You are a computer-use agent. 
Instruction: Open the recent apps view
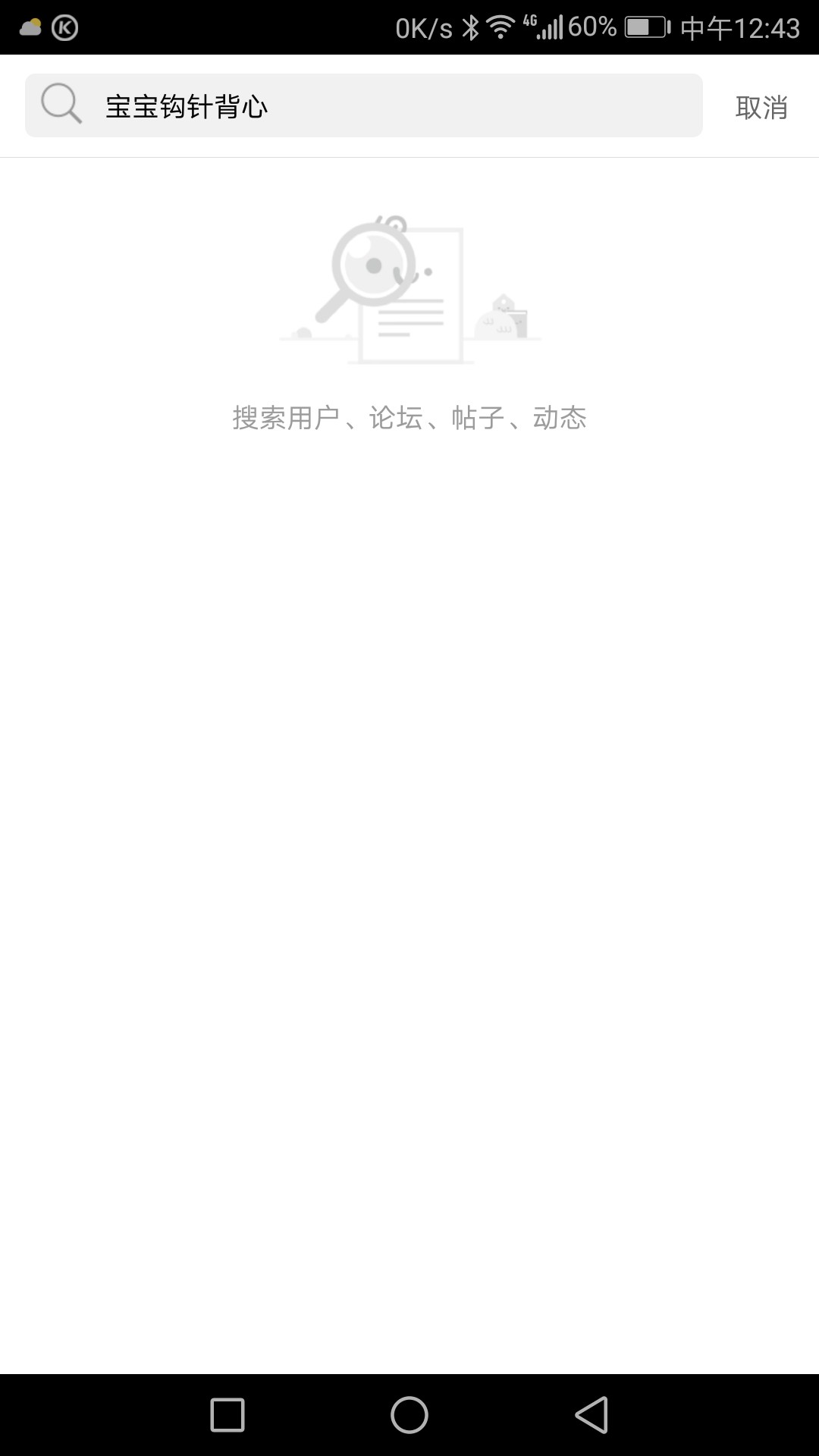coord(227,1415)
